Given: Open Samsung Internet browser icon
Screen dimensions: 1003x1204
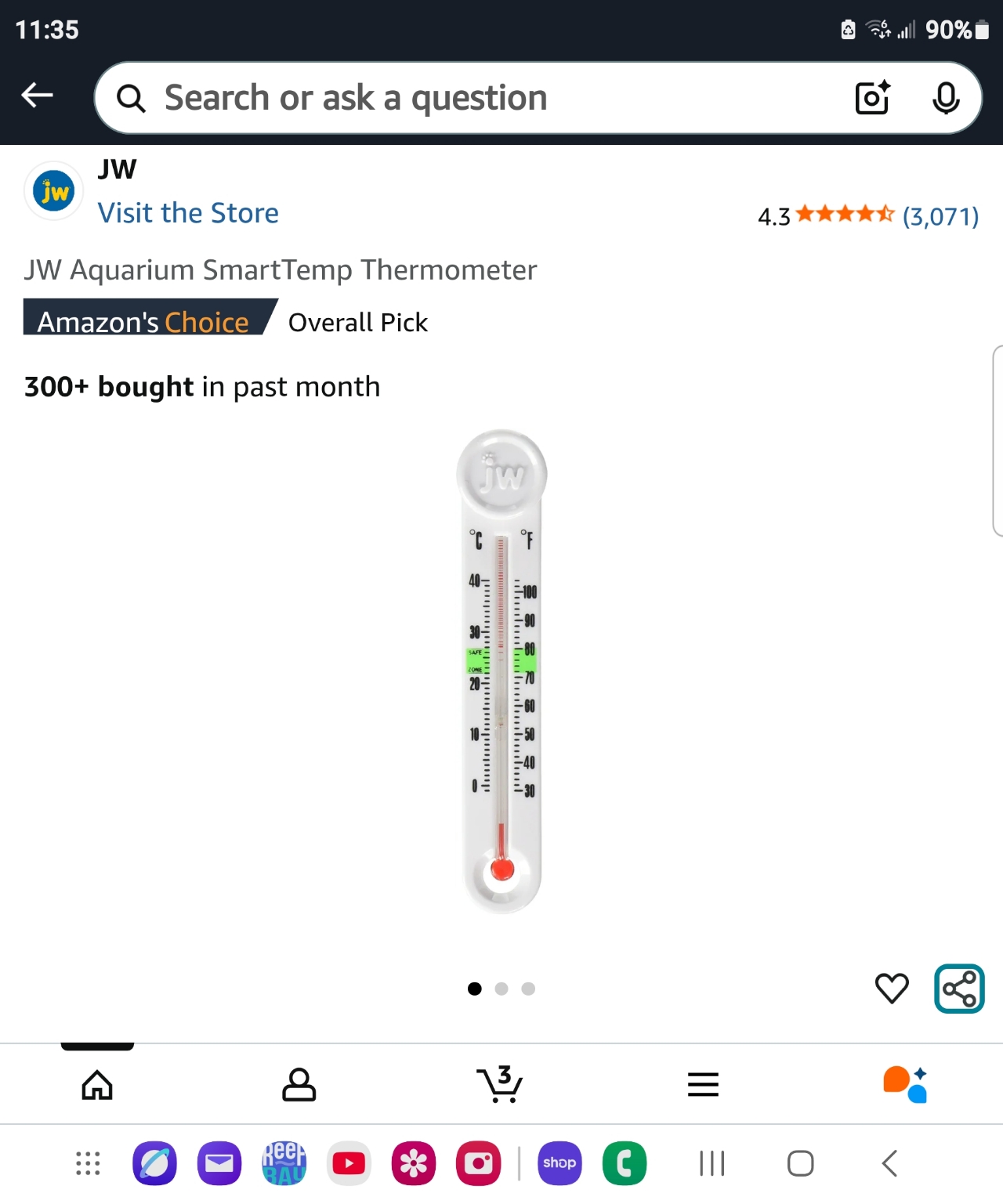Looking at the screenshot, I should [154, 1163].
